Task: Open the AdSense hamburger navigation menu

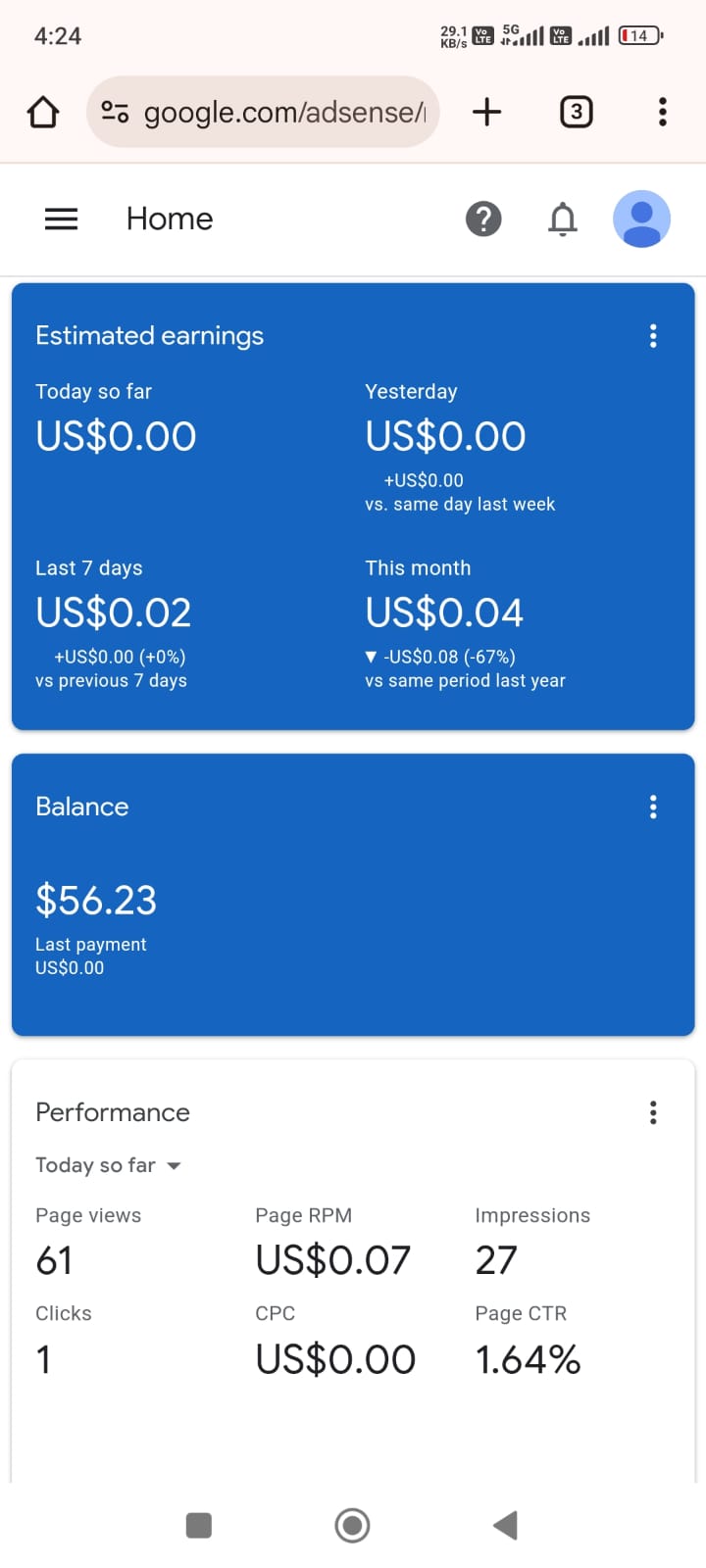Action: 61,219
